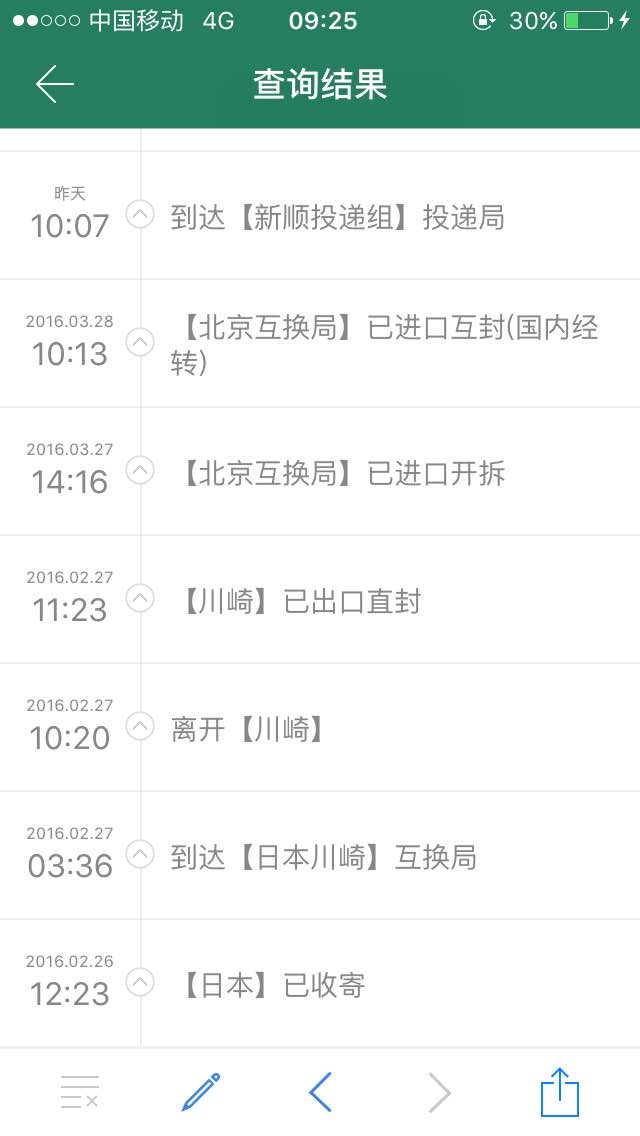
Task: Expand the 11:23 川崎 已出口直封 entry
Action: [x=141, y=598]
